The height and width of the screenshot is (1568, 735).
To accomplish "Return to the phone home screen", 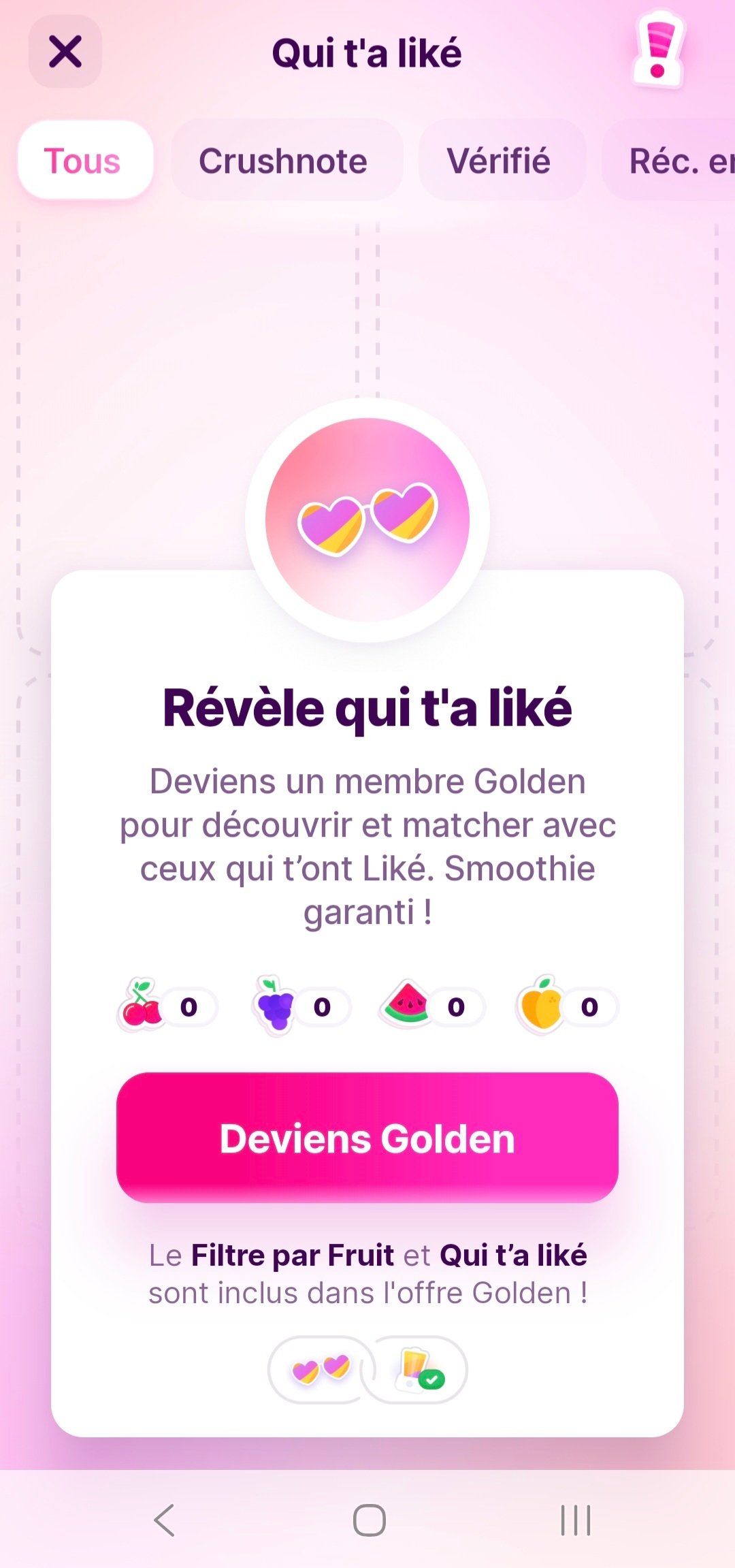I will (369, 1520).
